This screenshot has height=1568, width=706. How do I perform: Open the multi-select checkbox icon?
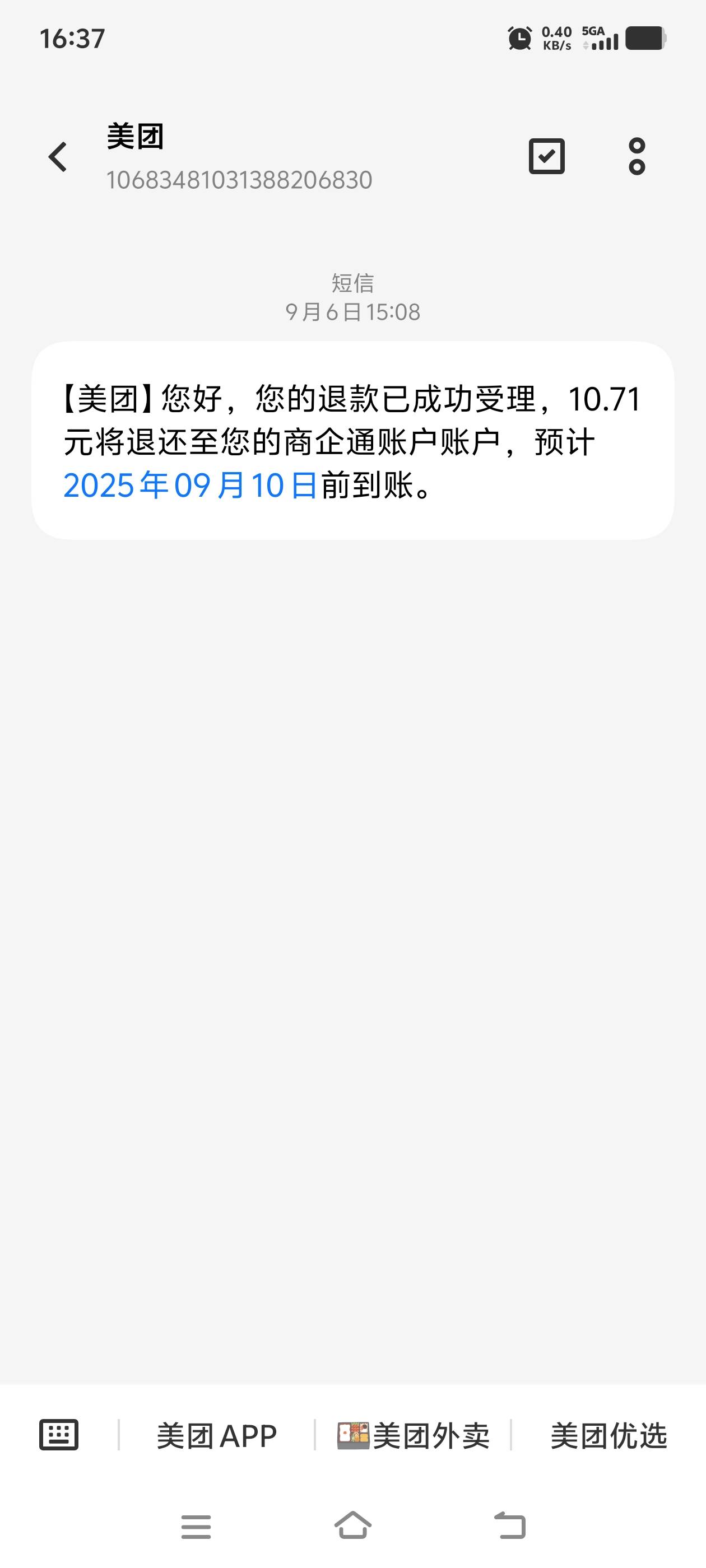click(x=546, y=156)
